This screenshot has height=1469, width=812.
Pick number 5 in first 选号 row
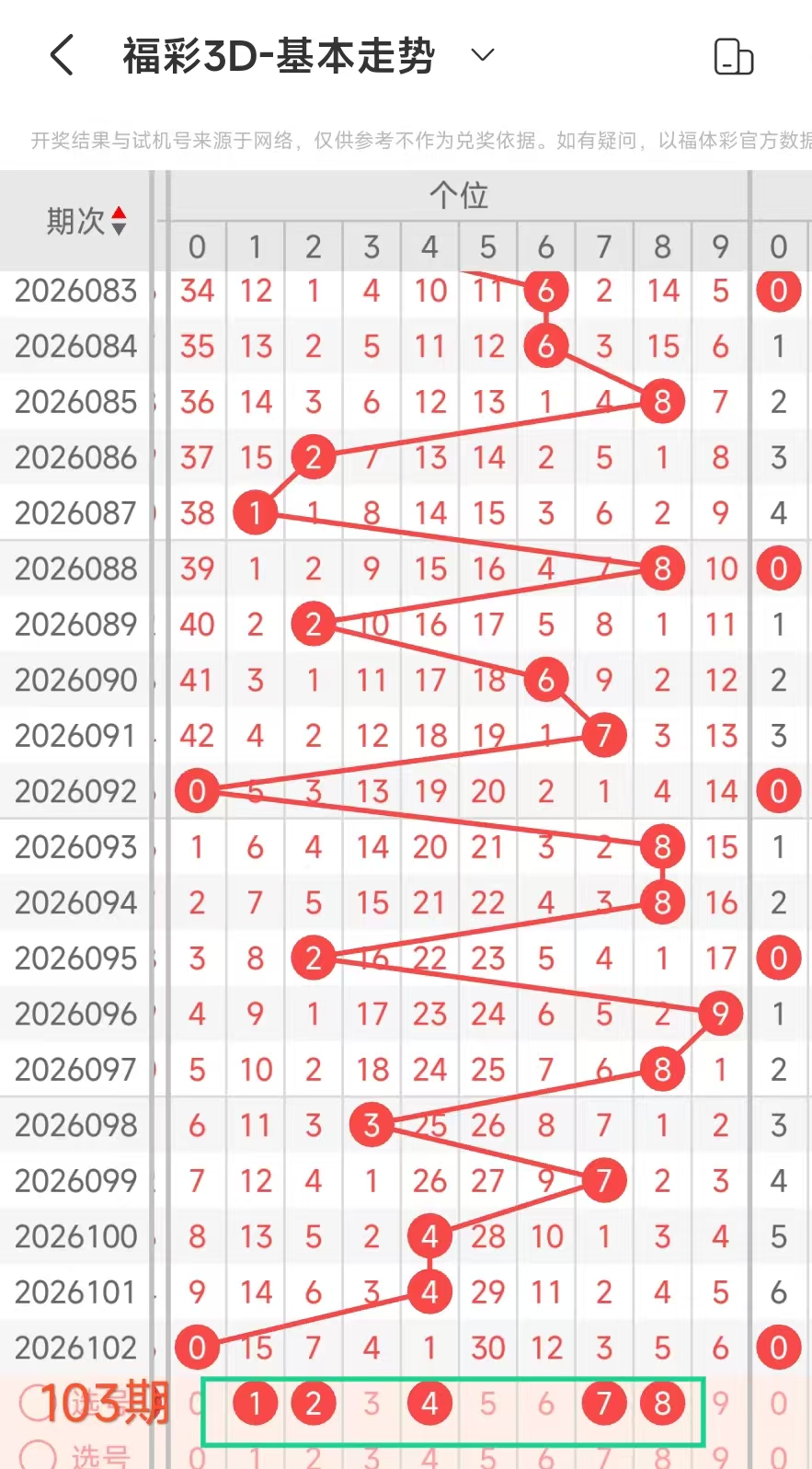[487, 1404]
